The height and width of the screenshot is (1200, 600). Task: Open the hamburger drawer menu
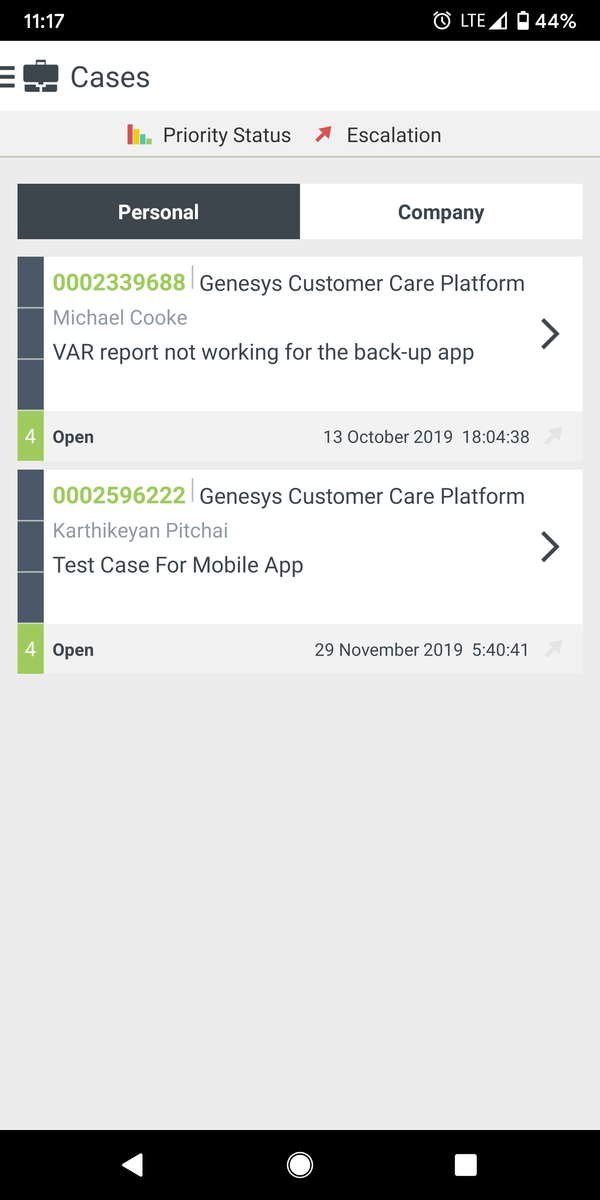pyautogui.click(x=7, y=77)
